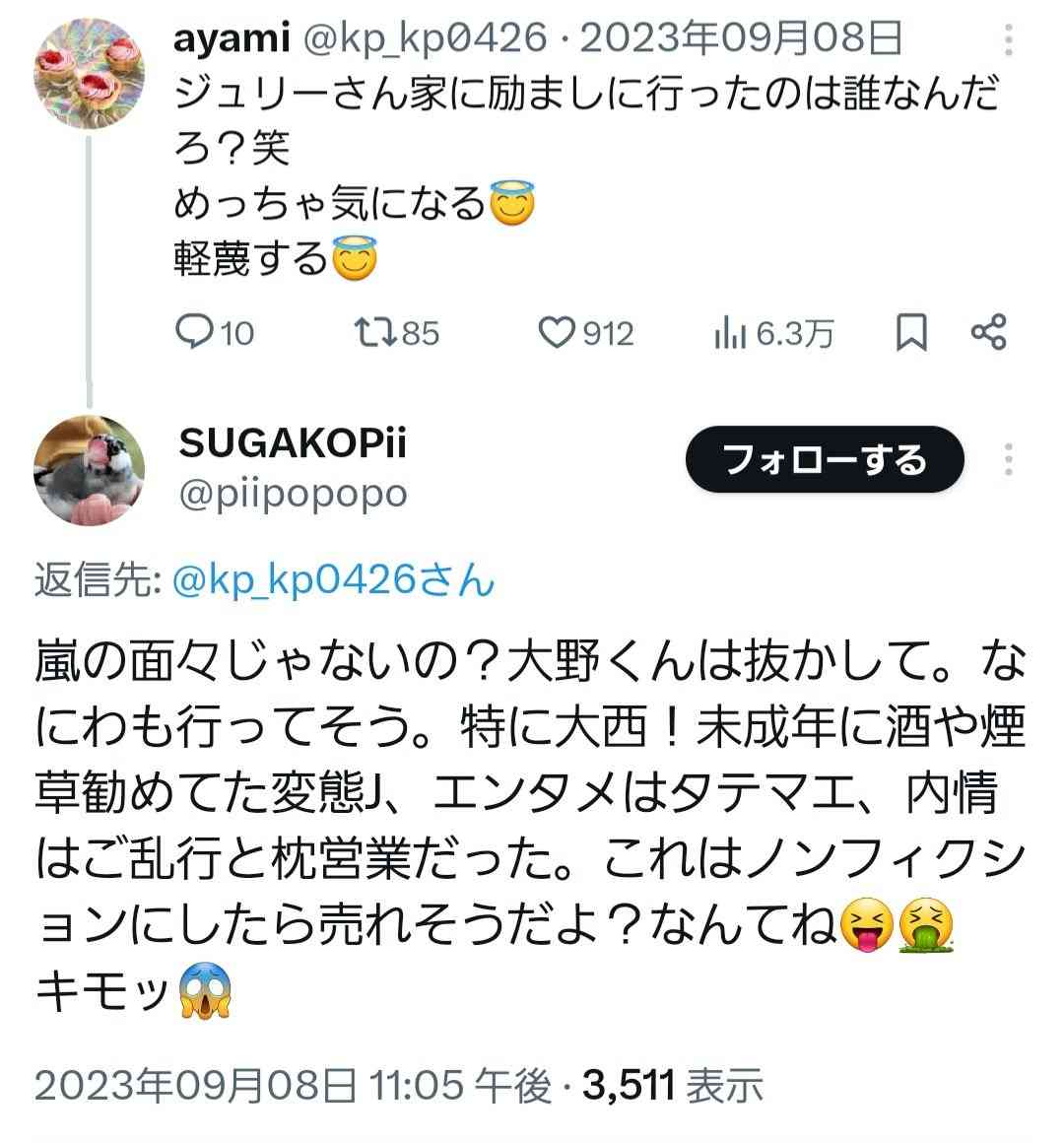Screen dimensions: 1064x1143
Task: Bookmark ayami's tweet
Action: (x=910, y=334)
